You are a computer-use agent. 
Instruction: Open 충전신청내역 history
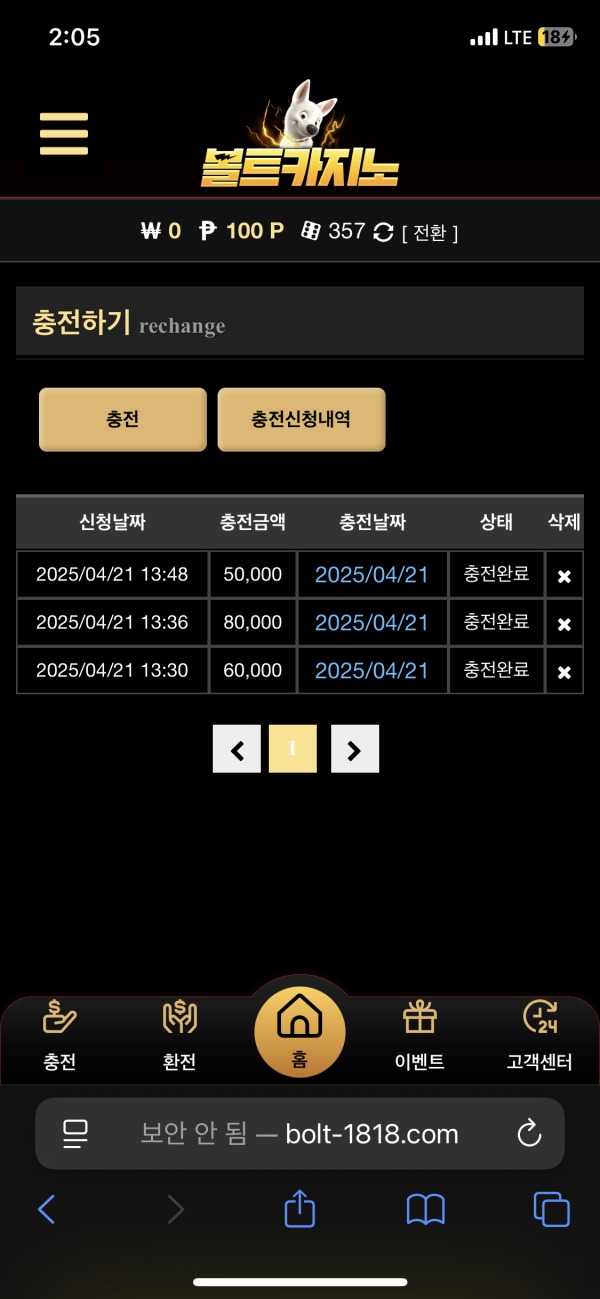[x=301, y=420]
